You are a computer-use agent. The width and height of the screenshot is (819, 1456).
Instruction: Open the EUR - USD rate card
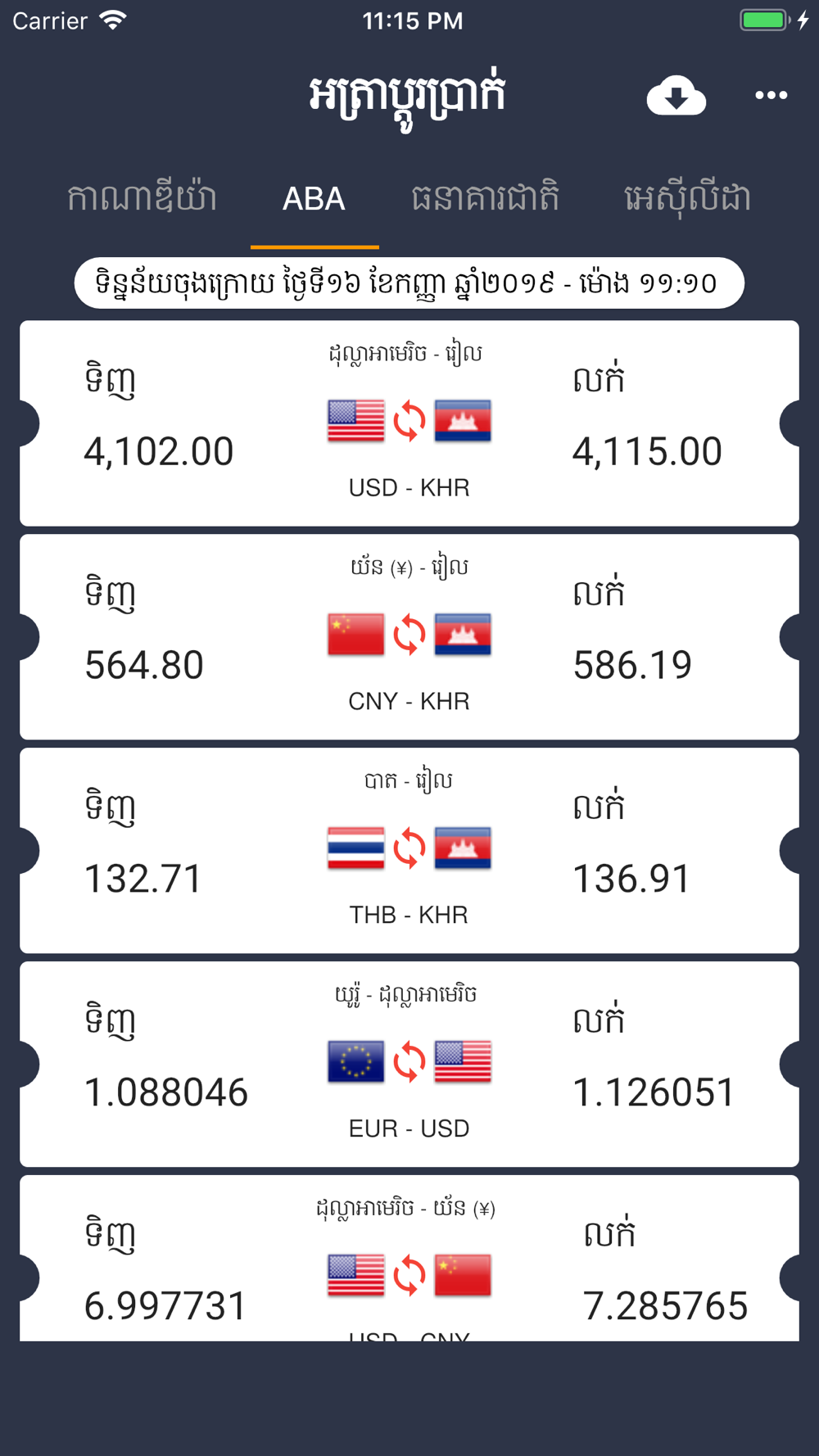tap(409, 1065)
